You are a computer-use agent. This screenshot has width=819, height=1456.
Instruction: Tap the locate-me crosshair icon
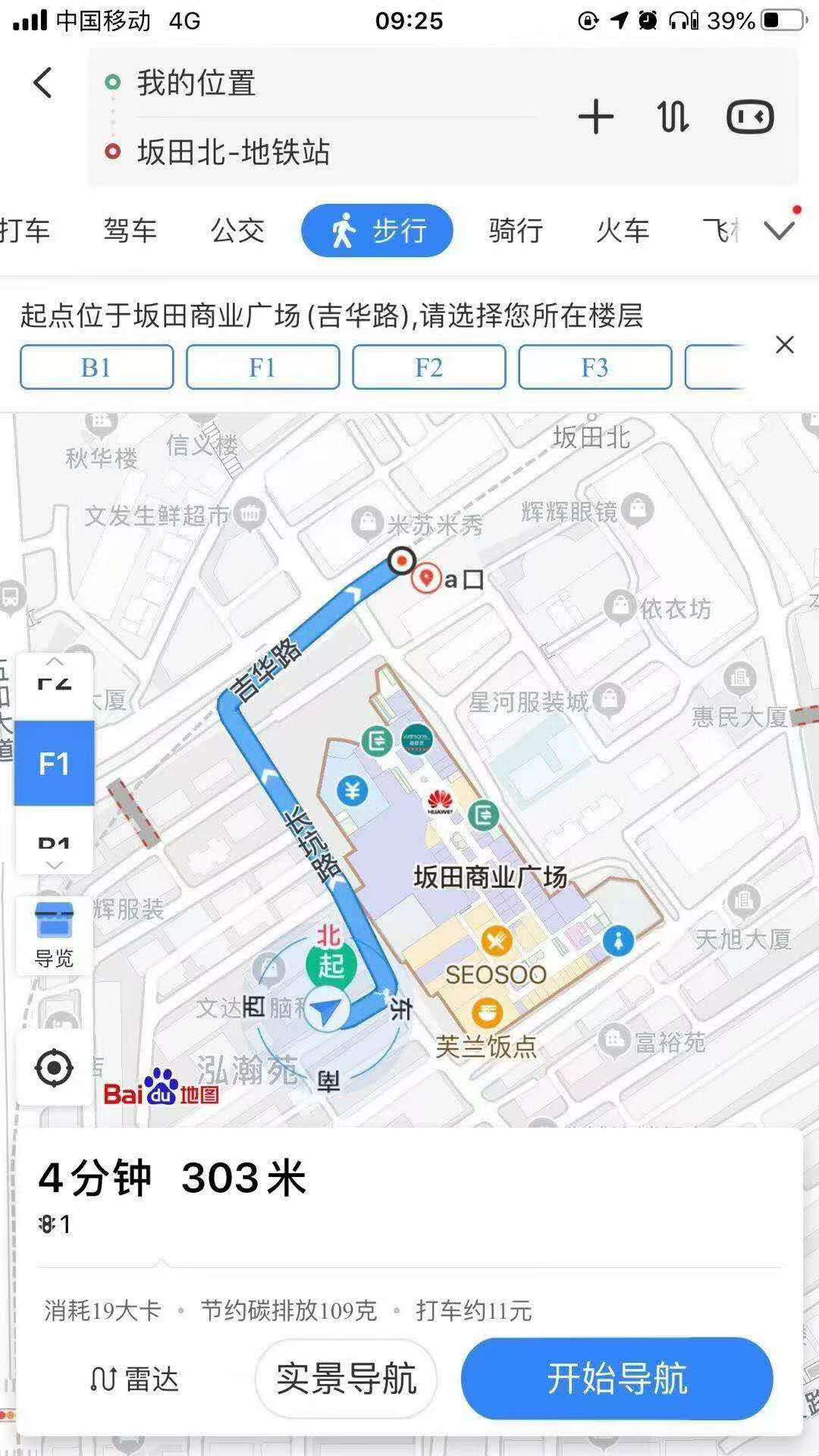click(x=53, y=1067)
